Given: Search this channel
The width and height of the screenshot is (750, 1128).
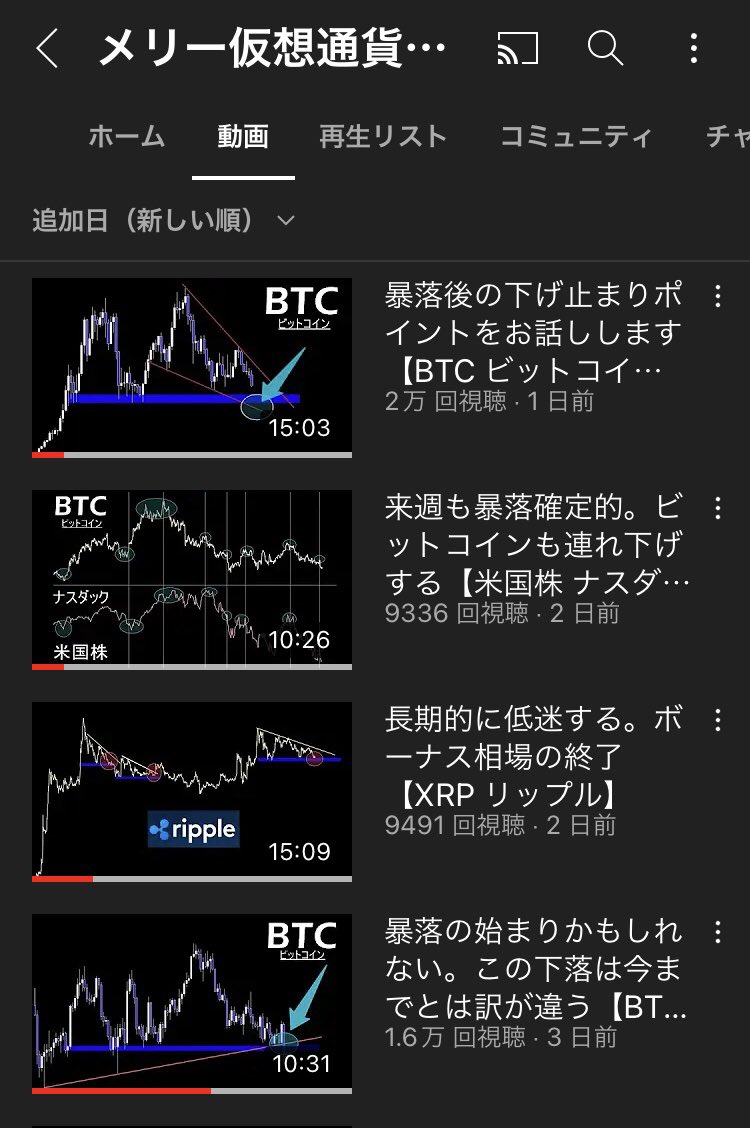Looking at the screenshot, I should [605, 48].
